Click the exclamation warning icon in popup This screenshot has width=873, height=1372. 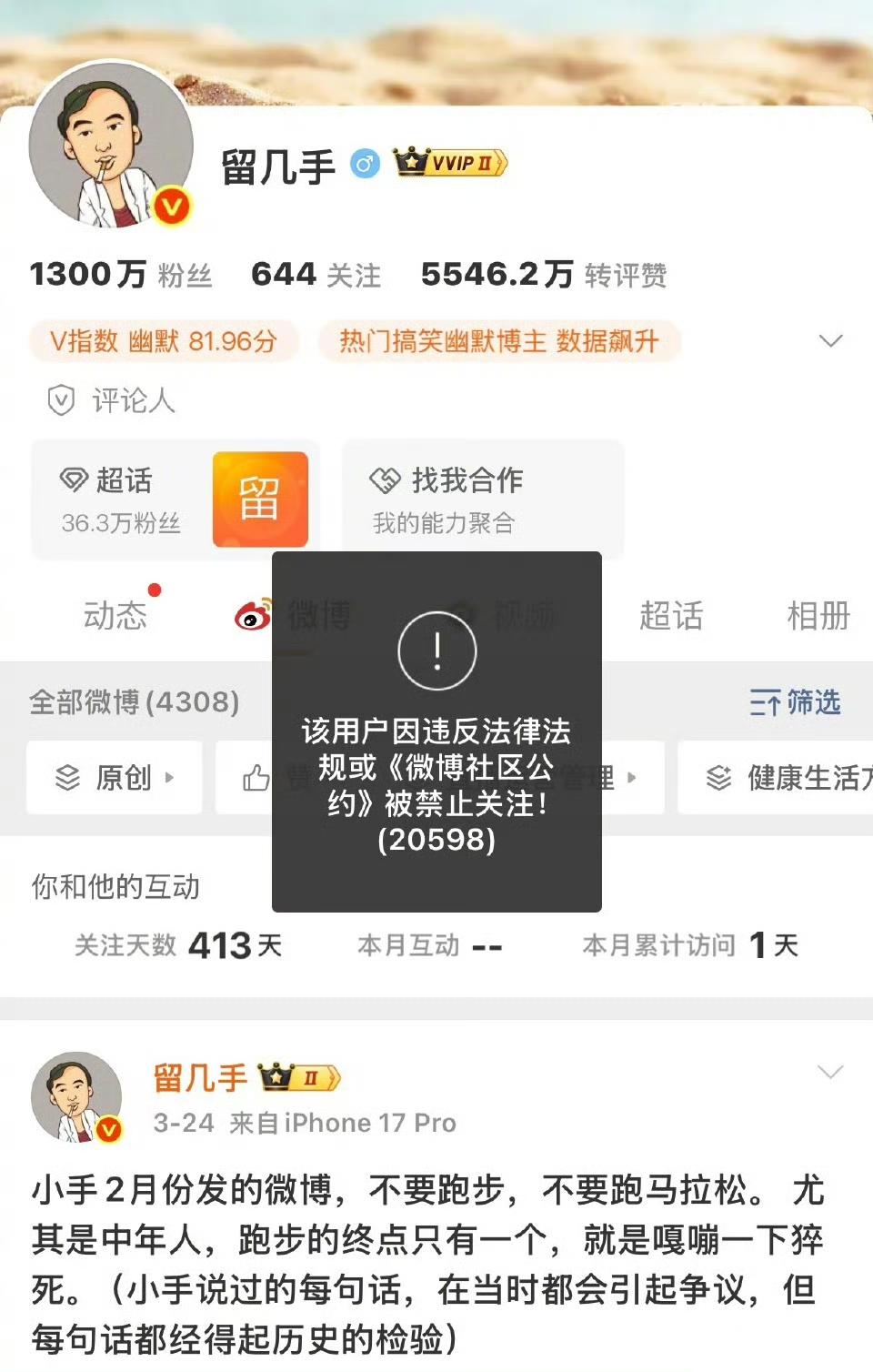pyautogui.click(x=437, y=652)
